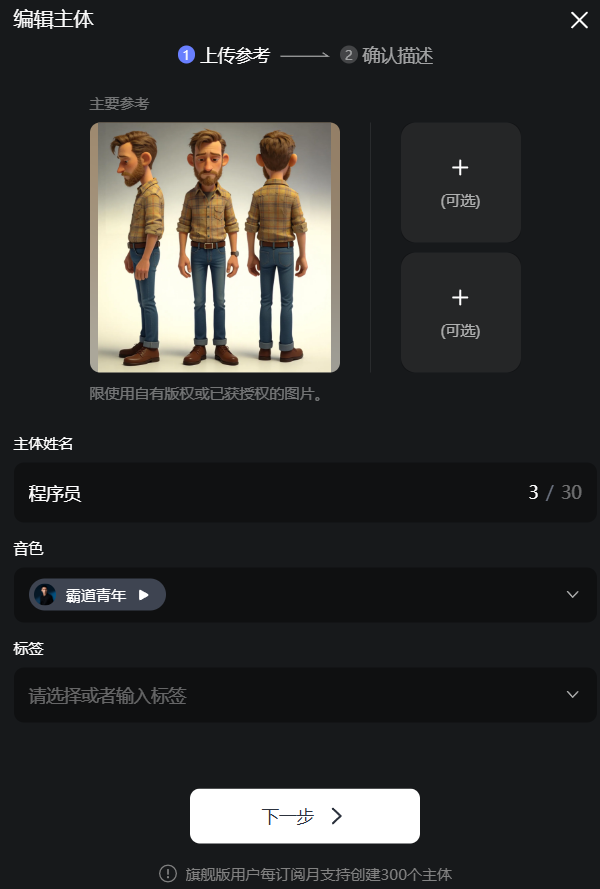The height and width of the screenshot is (889, 600).
Task: Continue with the 下一步 button
Action: 304,816
